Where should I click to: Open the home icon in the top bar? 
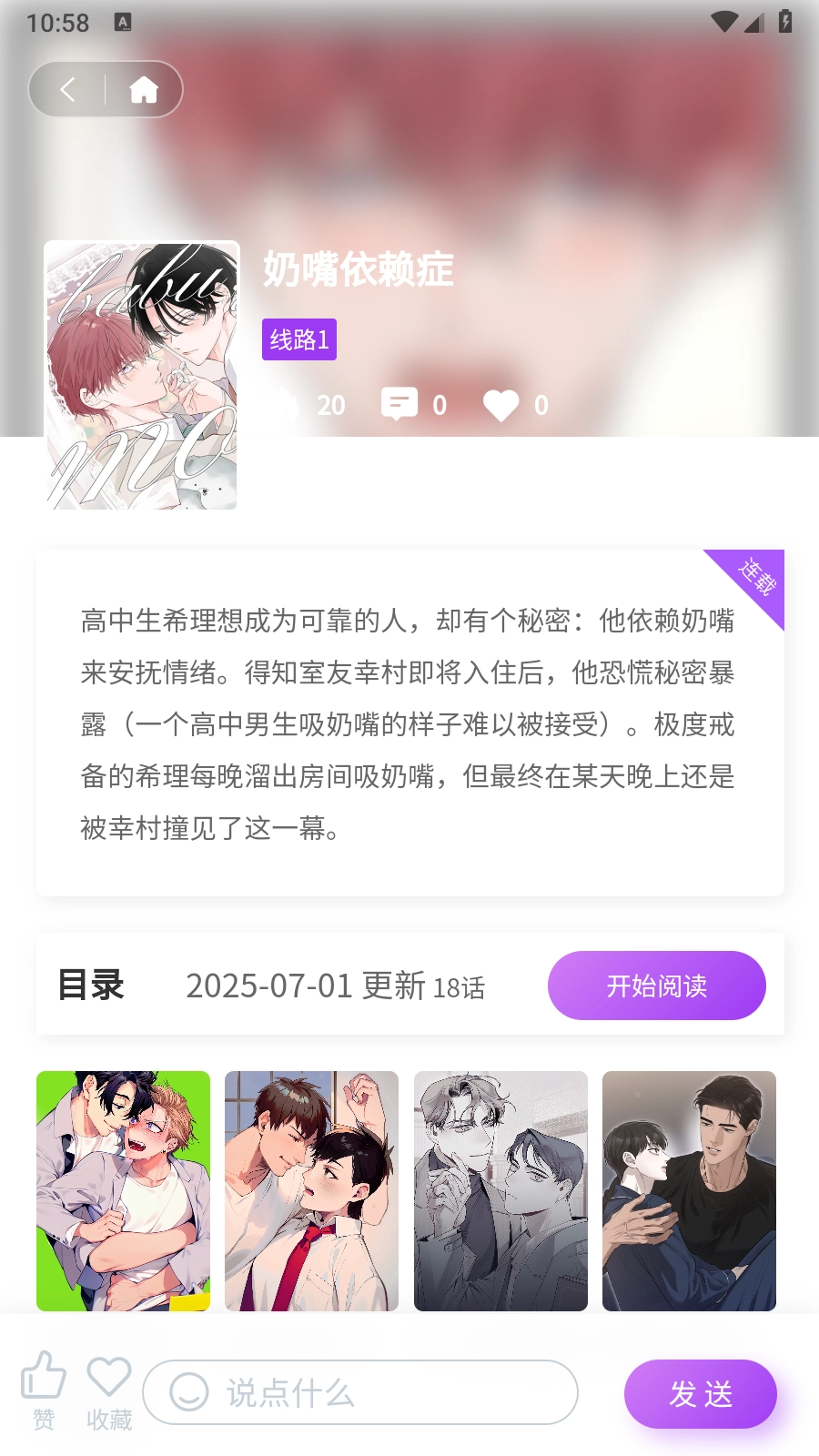(x=145, y=88)
